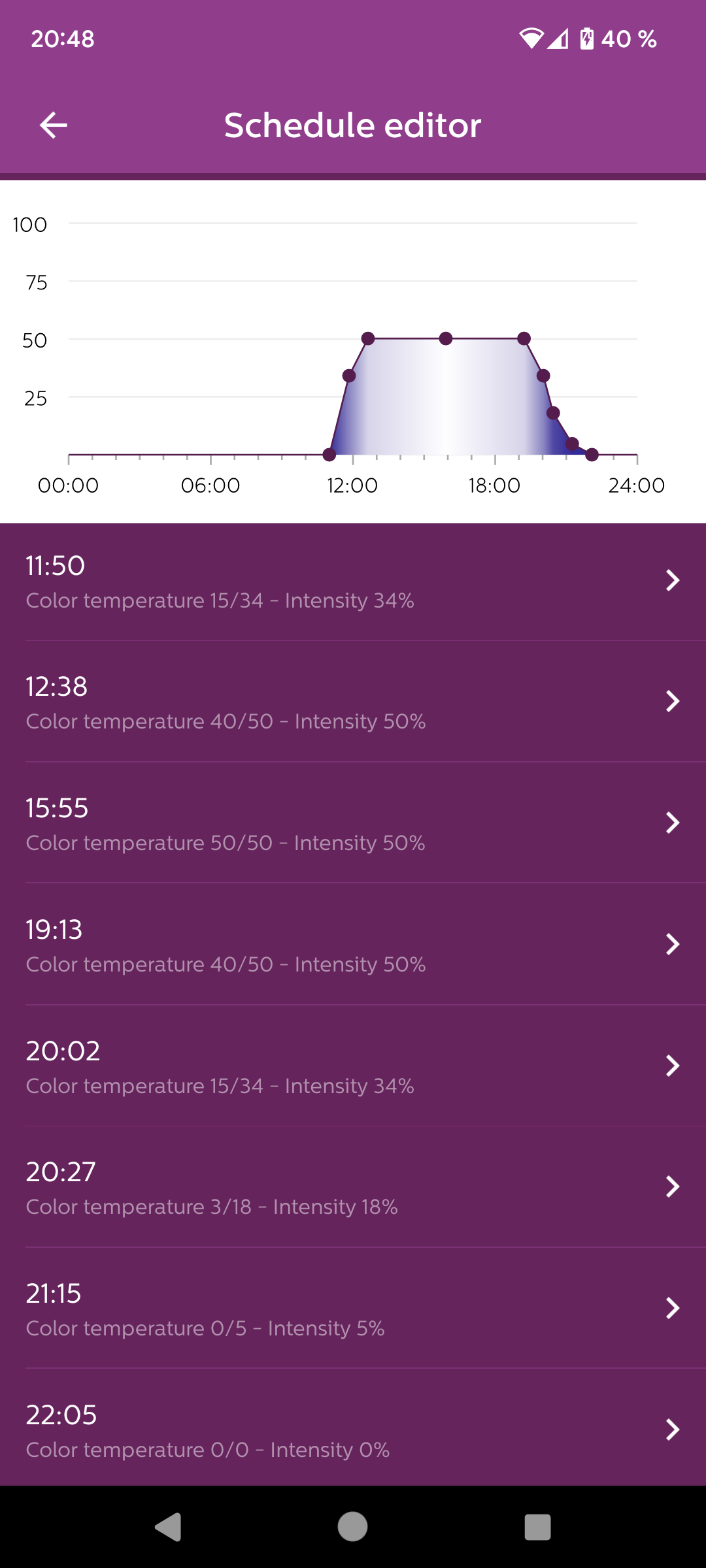Open the 20:27 intensity 18% entry
The image size is (706, 1568).
353,1188
